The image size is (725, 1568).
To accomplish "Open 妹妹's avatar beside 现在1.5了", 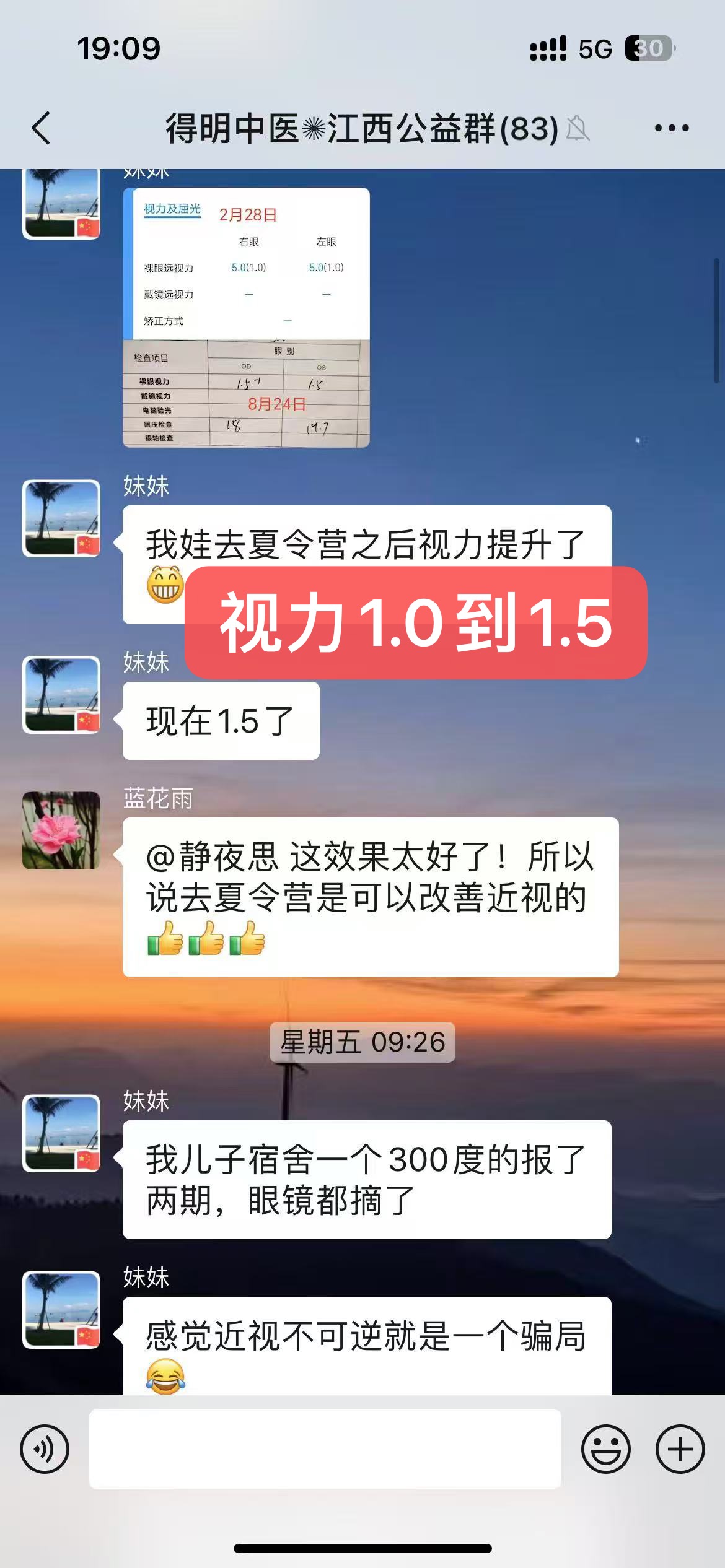I will pyautogui.click(x=61, y=695).
